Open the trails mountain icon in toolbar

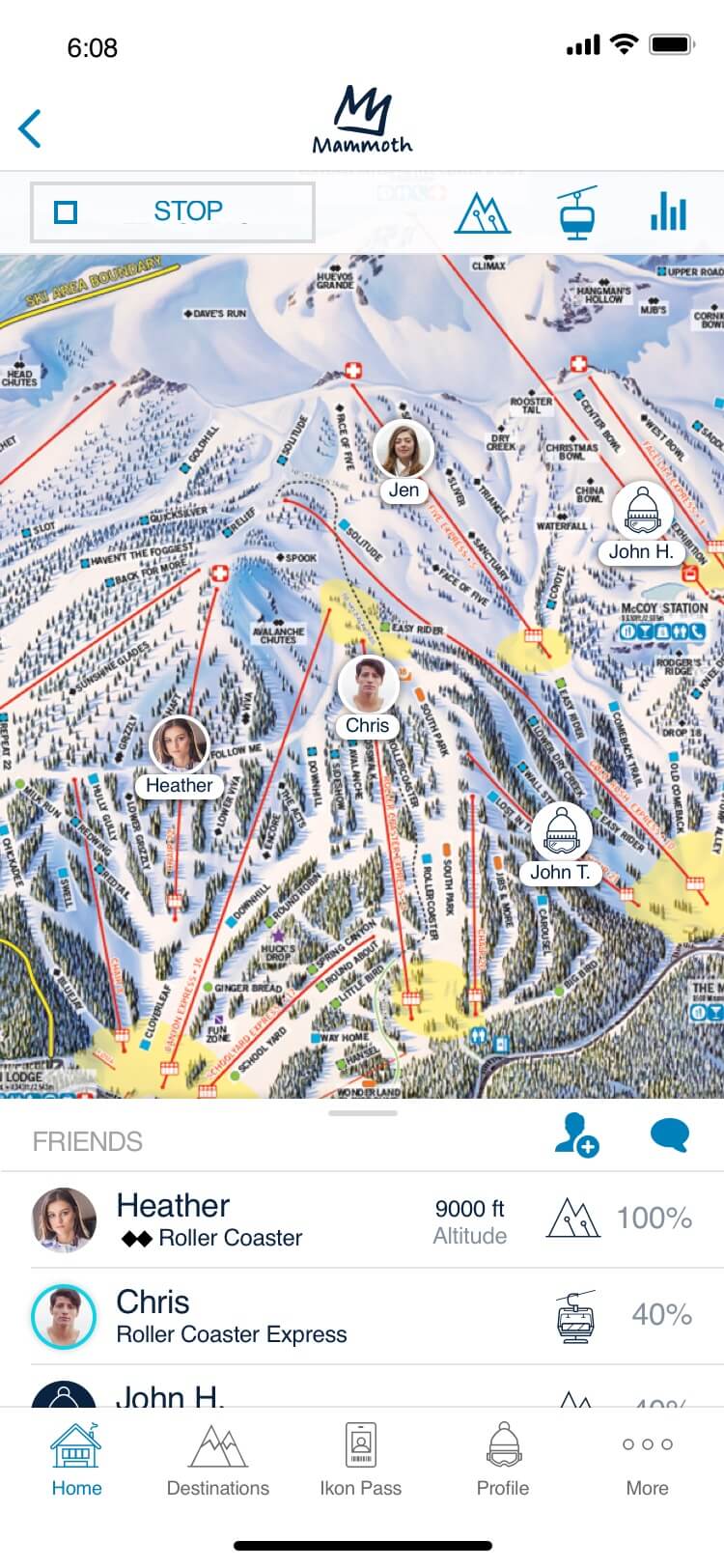[x=482, y=212]
